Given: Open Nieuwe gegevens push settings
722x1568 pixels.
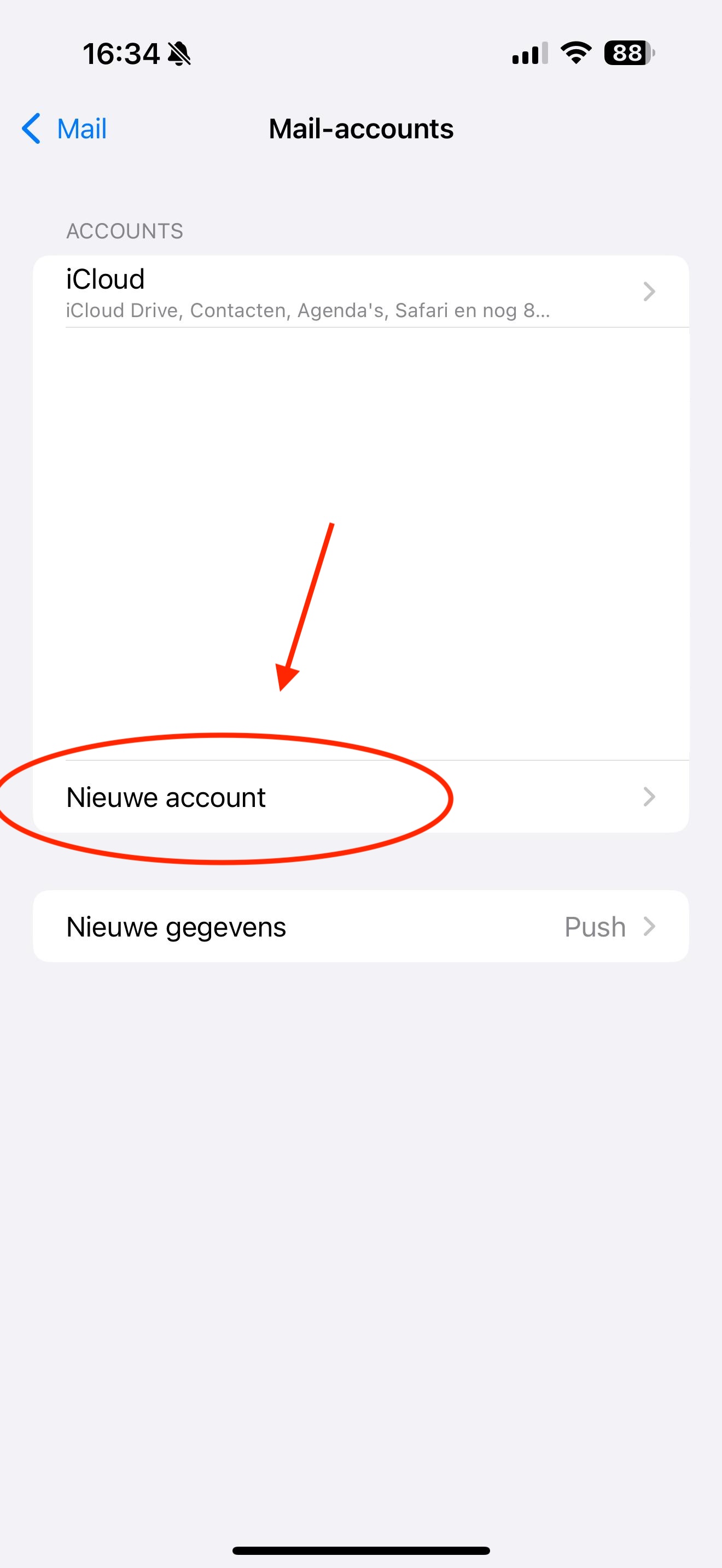Looking at the screenshot, I should pyautogui.click(x=360, y=927).
